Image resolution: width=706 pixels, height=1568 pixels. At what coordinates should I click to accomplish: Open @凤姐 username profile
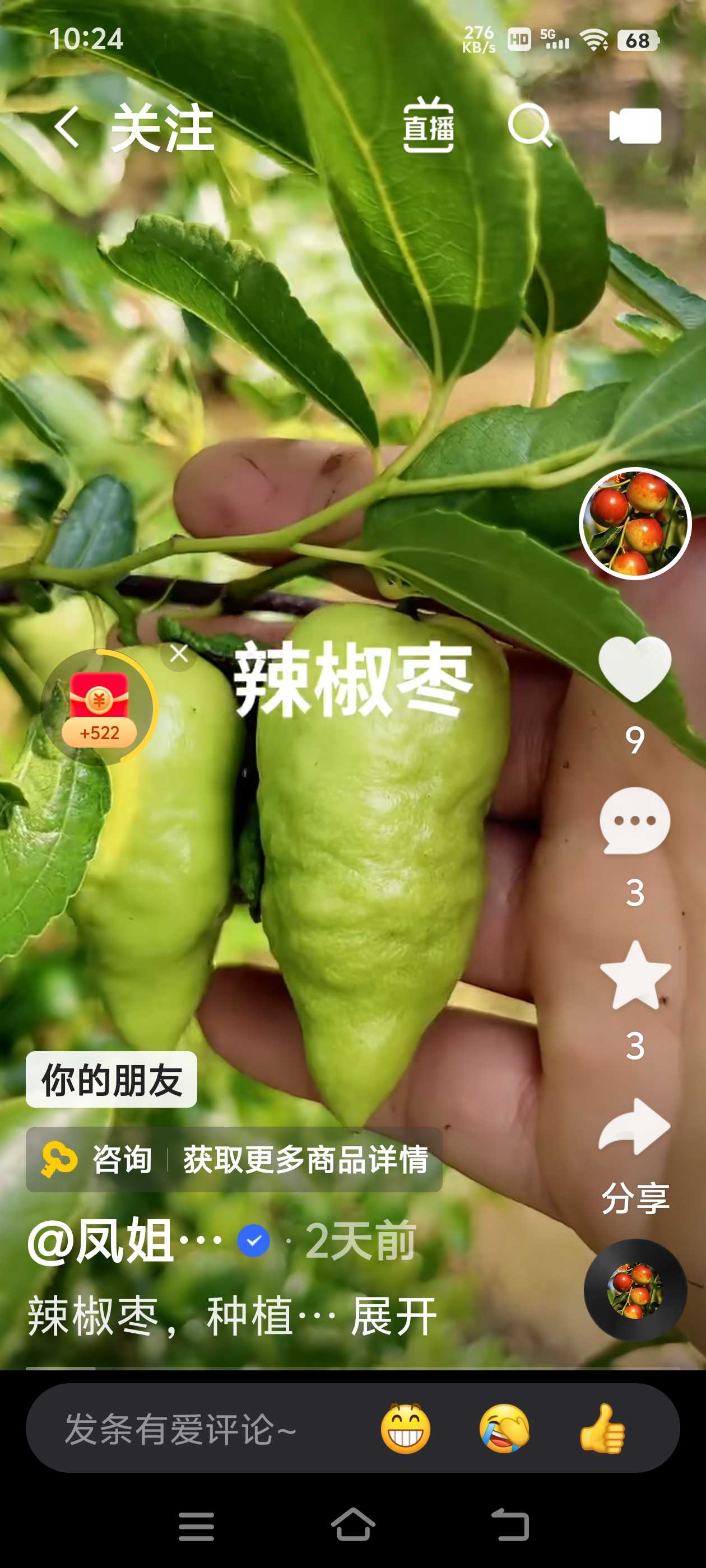[x=125, y=1240]
